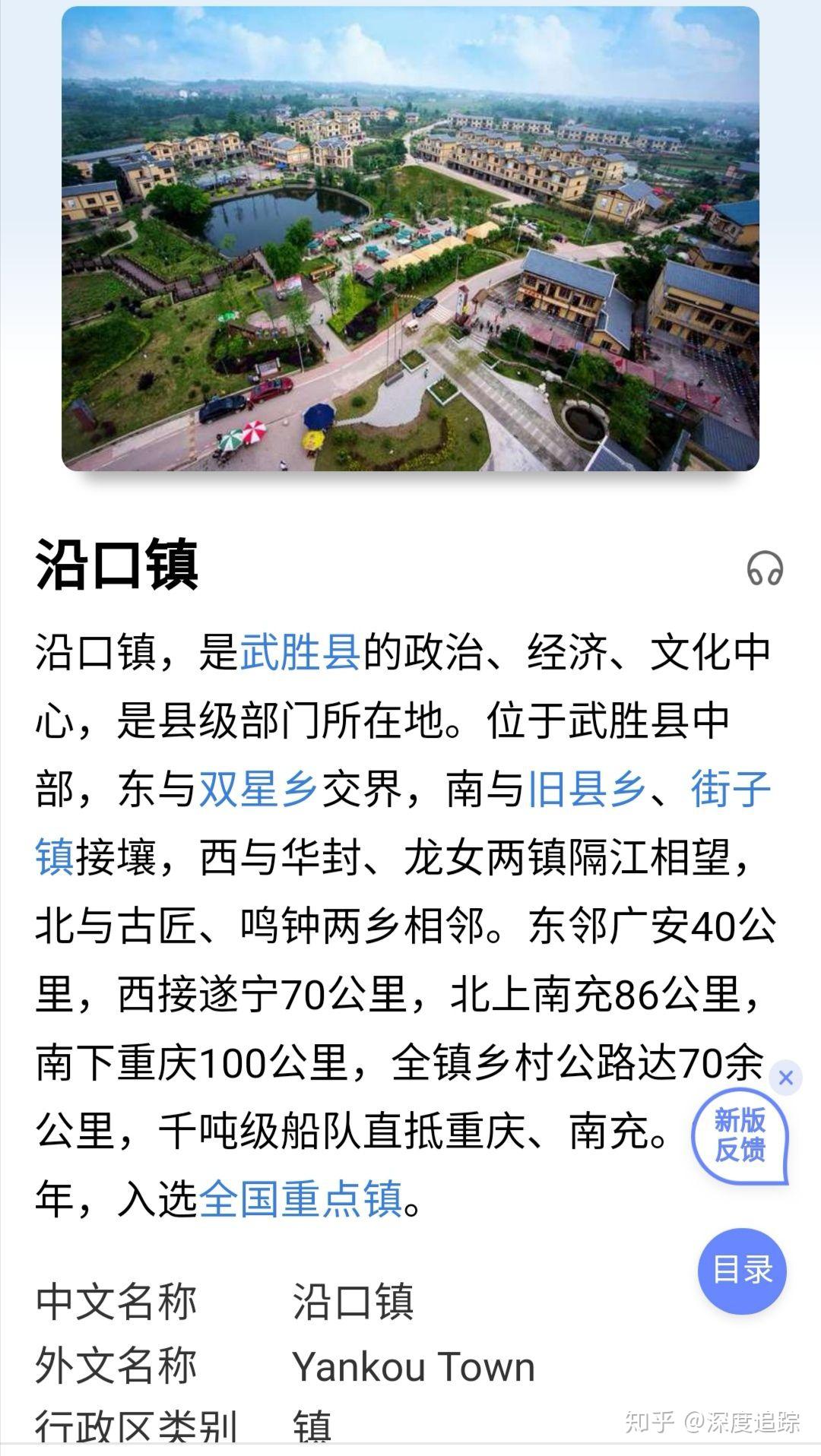Image resolution: width=821 pixels, height=1456 pixels.
Task: Open the 街子镇 town link
Action: (x=735, y=788)
